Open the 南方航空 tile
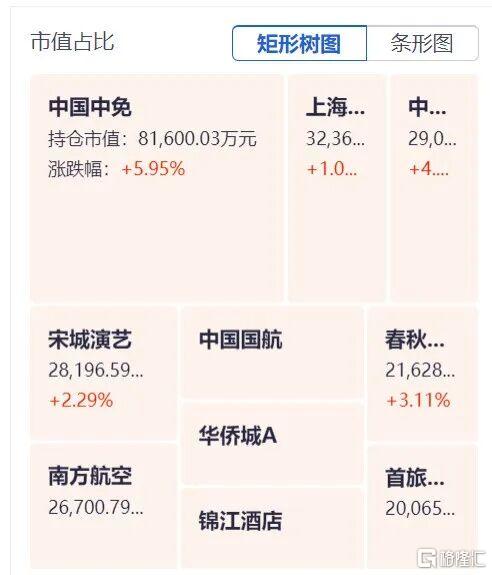492x575 pixels. [104, 506]
